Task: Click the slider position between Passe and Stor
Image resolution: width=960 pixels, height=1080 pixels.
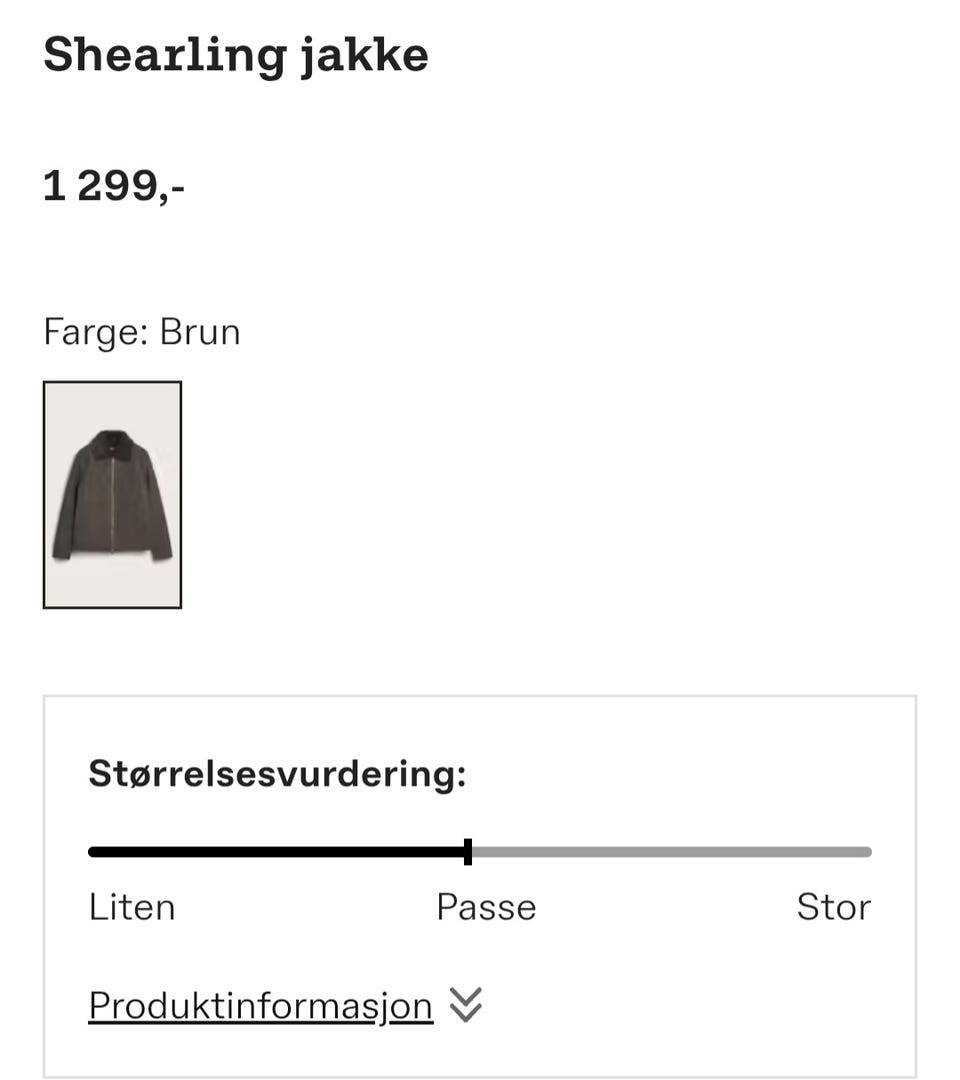Action: 670,852
